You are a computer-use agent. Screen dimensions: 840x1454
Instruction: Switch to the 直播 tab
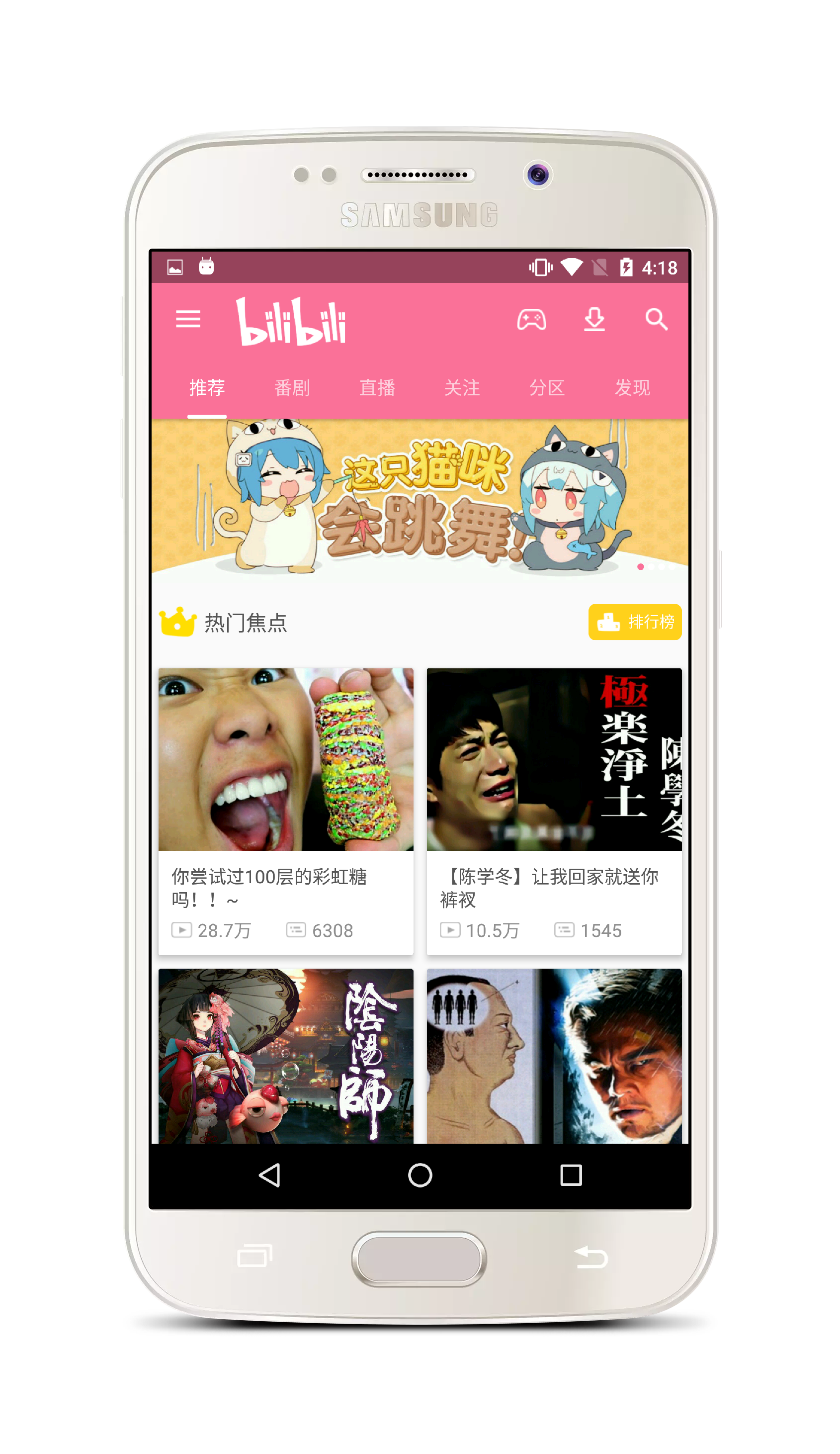coord(377,388)
